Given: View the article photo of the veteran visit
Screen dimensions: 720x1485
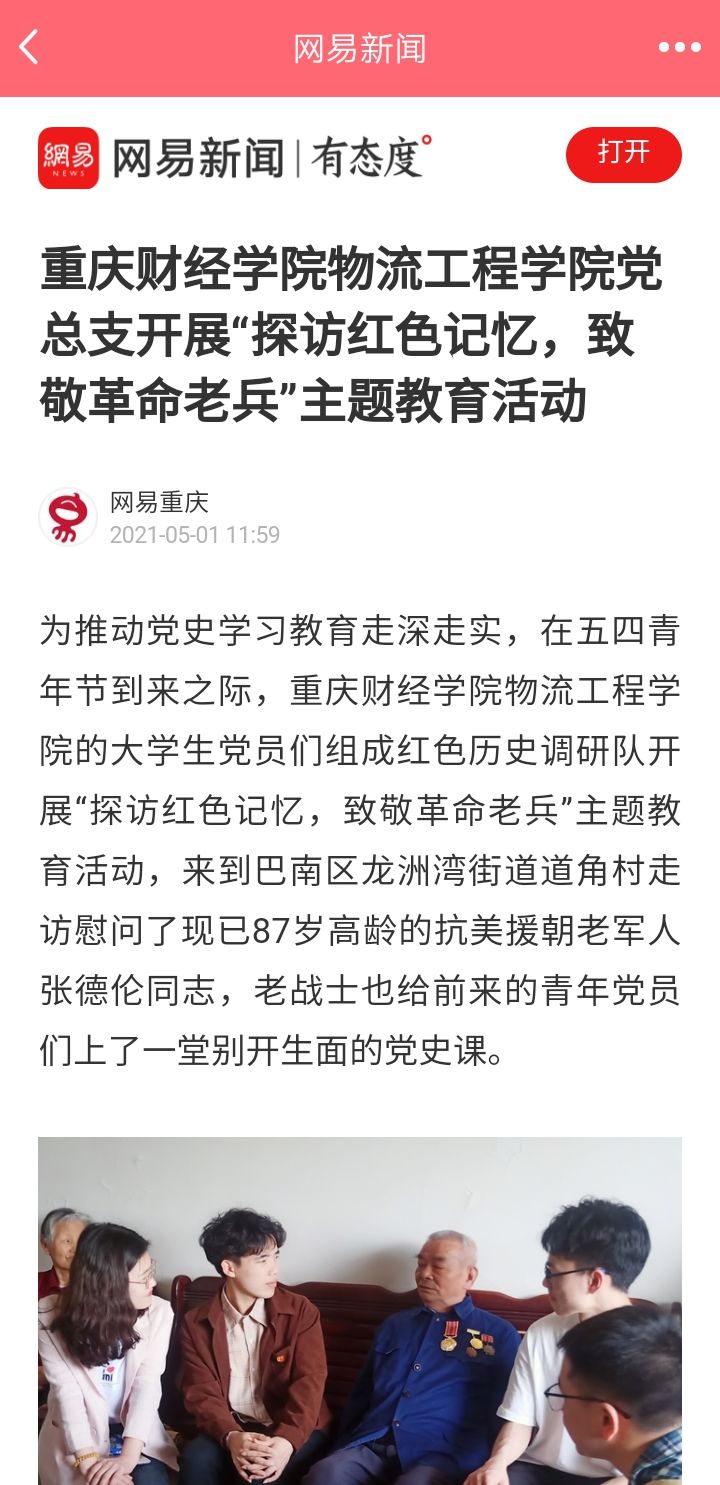Looking at the screenshot, I should pyautogui.click(x=360, y=1310).
